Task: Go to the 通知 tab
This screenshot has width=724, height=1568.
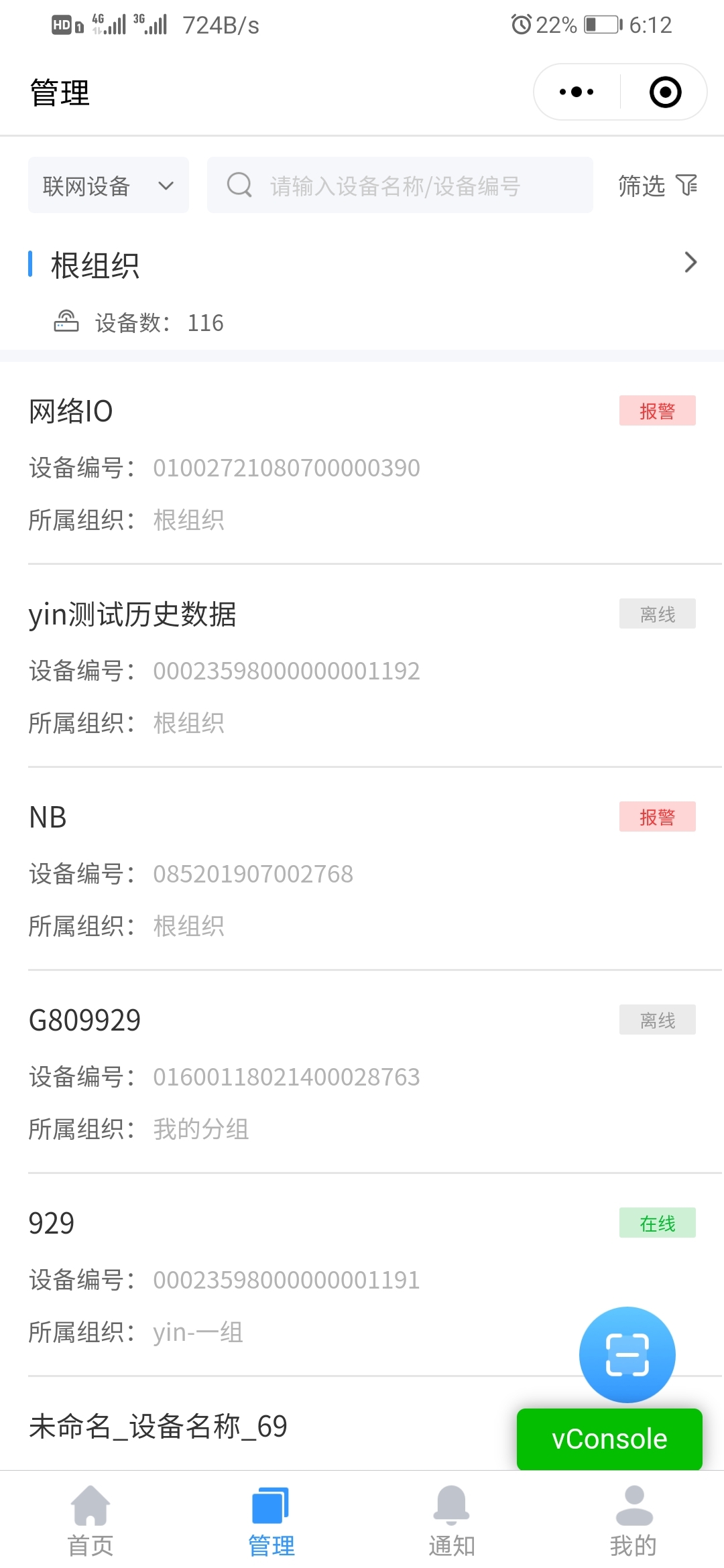Action: point(452,1521)
